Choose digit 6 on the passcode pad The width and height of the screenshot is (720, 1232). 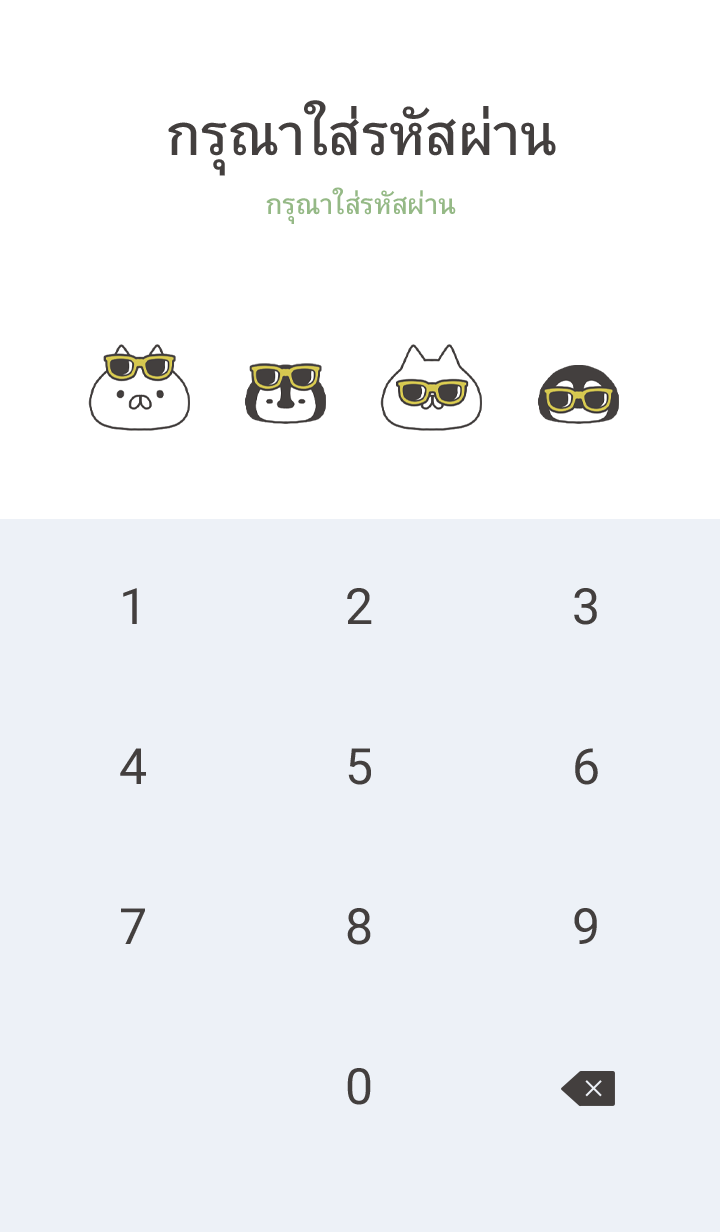pos(586,767)
